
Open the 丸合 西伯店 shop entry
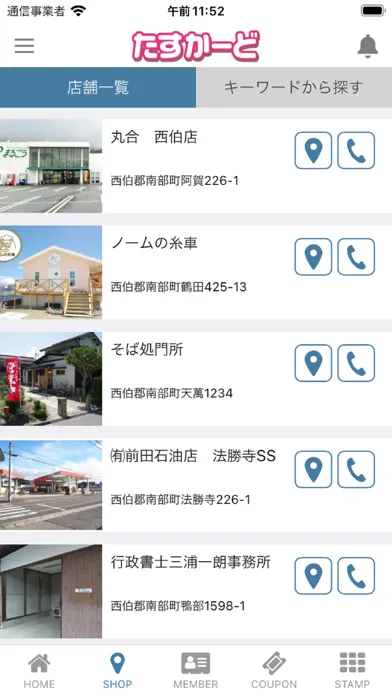click(x=196, y=166)
